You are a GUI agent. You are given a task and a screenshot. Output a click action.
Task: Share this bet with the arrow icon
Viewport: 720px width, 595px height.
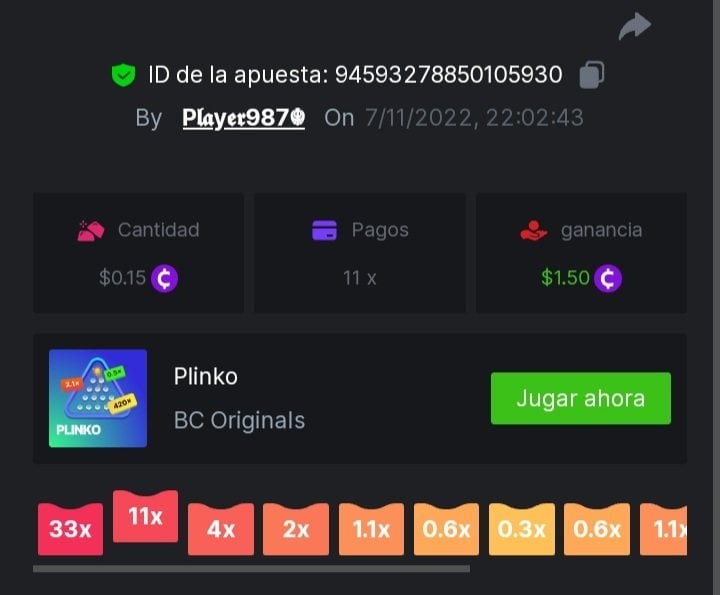[634, 27]
